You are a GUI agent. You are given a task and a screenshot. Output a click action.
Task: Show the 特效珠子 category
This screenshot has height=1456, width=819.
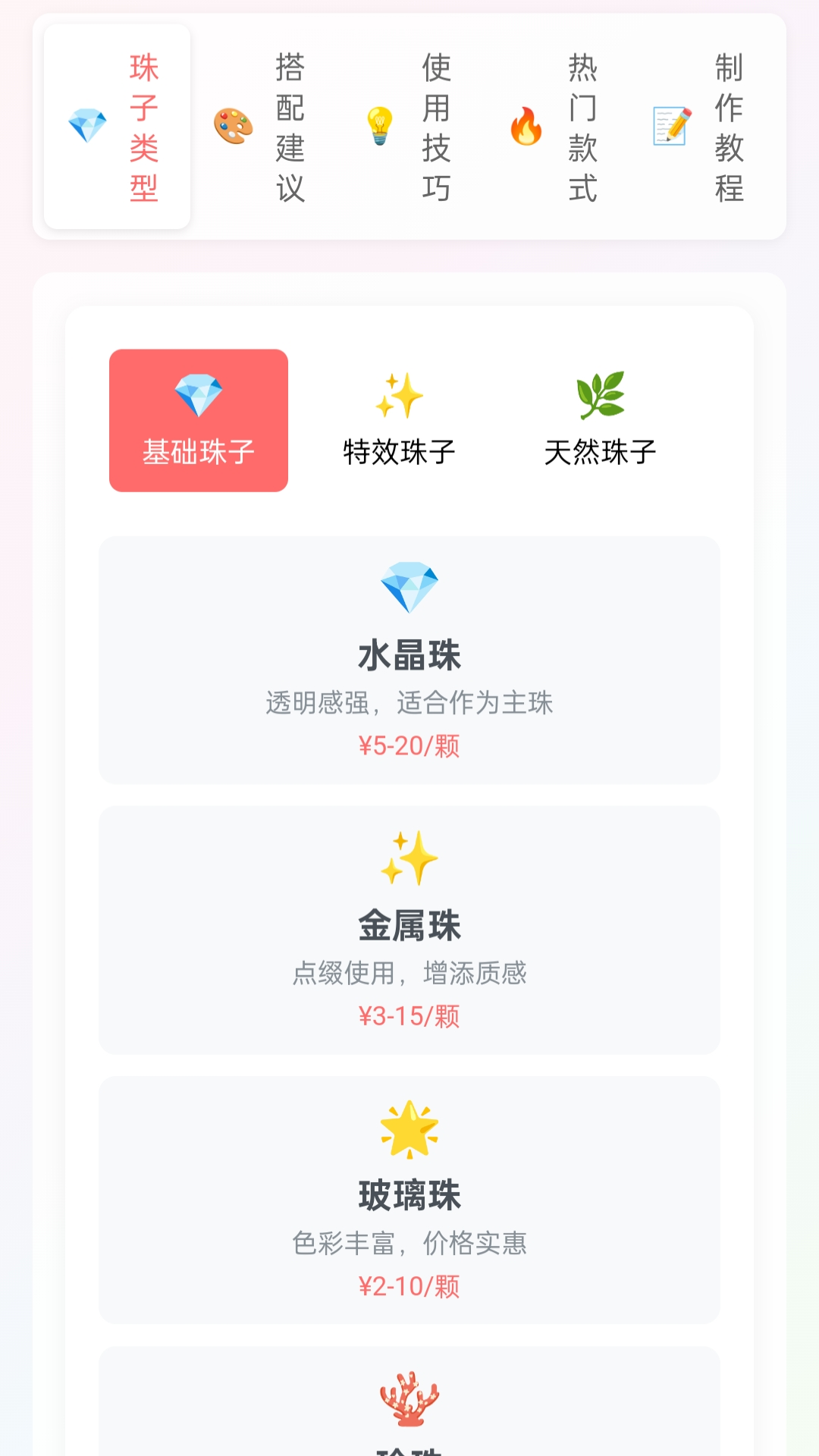(399, 421)
